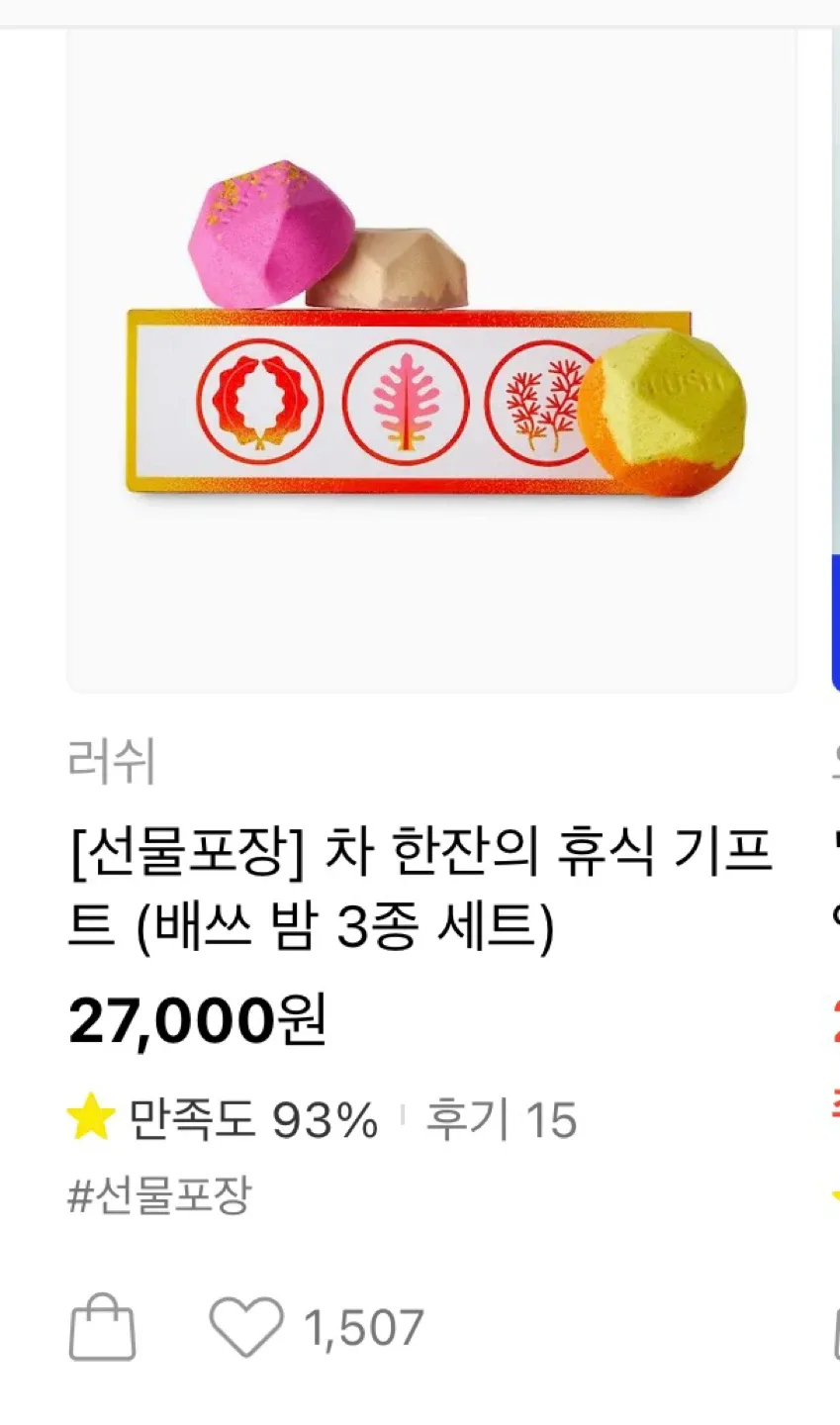
Task: Open the #선물포장 hashtag
Action: (x=160, y=1195)
